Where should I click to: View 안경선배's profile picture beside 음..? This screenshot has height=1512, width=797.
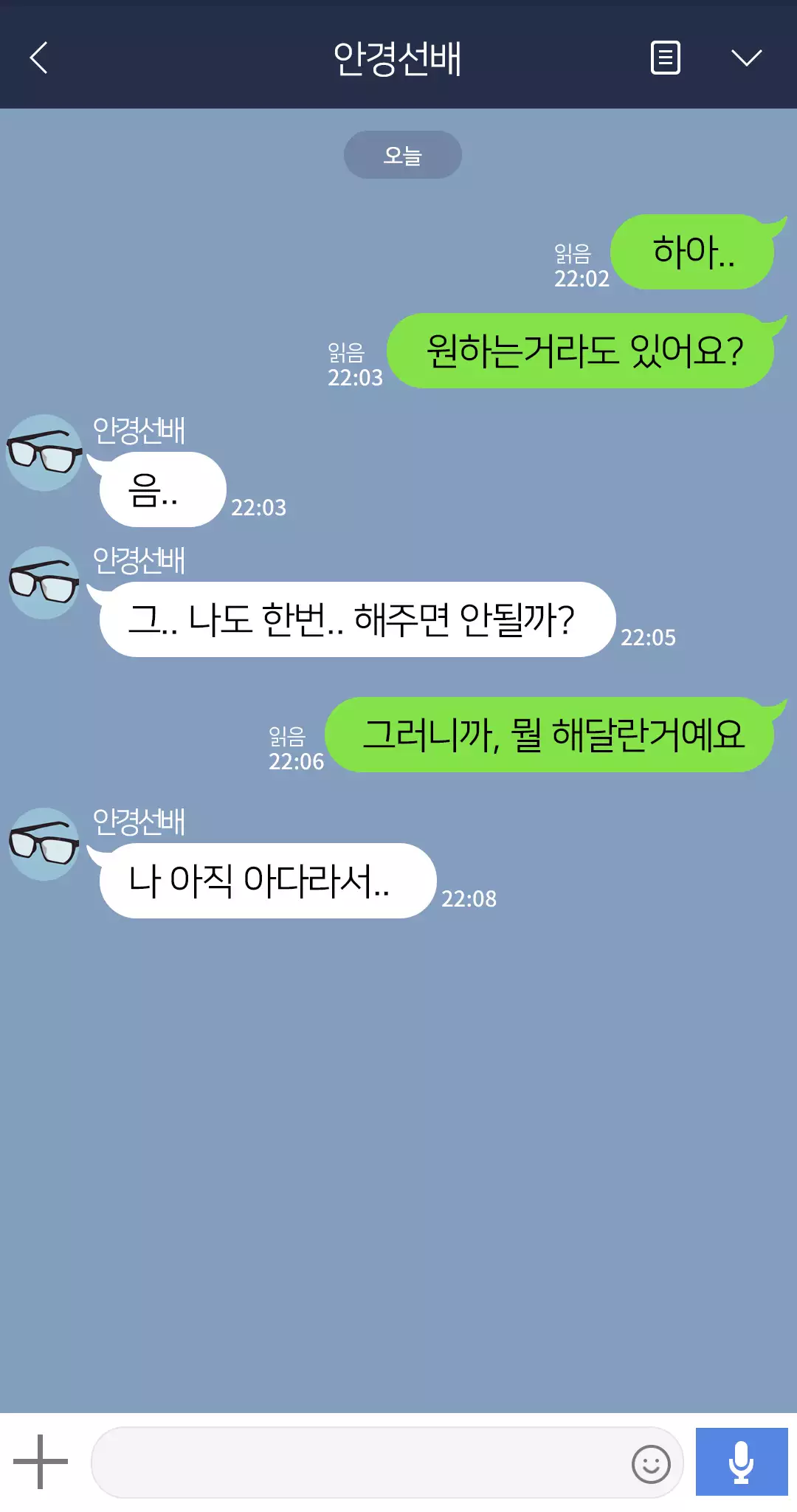(x=44, y=453)
